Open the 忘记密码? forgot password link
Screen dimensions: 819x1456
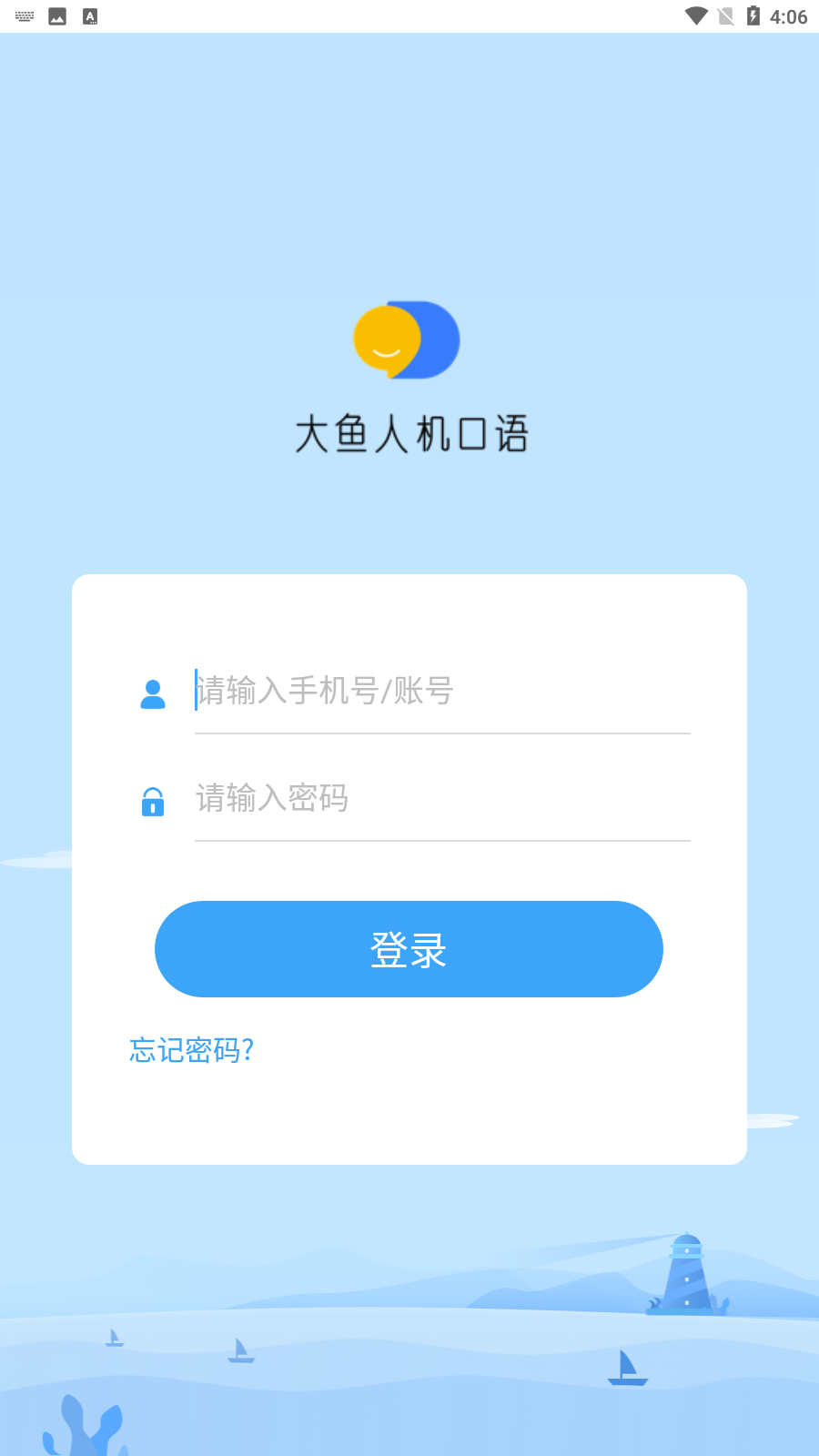tap(189, 1050)
